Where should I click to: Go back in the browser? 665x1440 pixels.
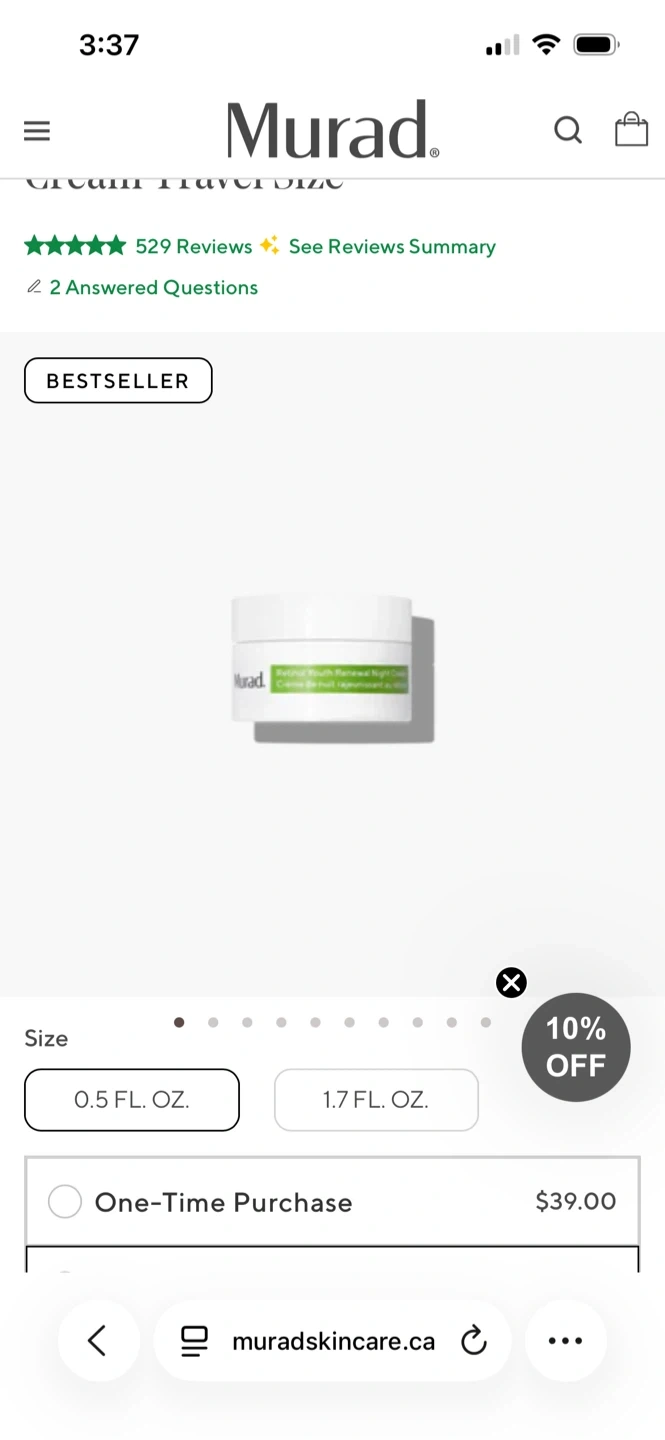(x=97, y=1340)
